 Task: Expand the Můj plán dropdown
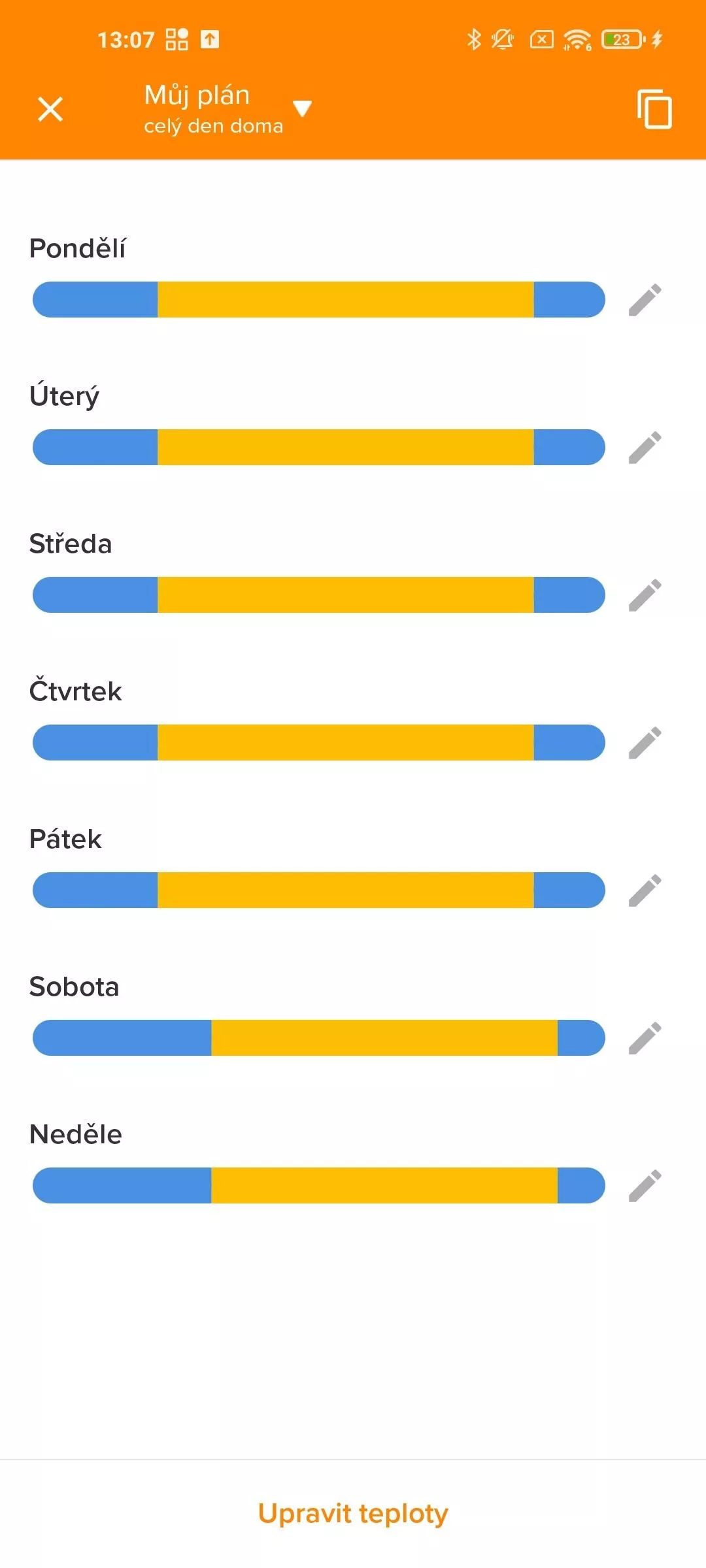(302, 108)
